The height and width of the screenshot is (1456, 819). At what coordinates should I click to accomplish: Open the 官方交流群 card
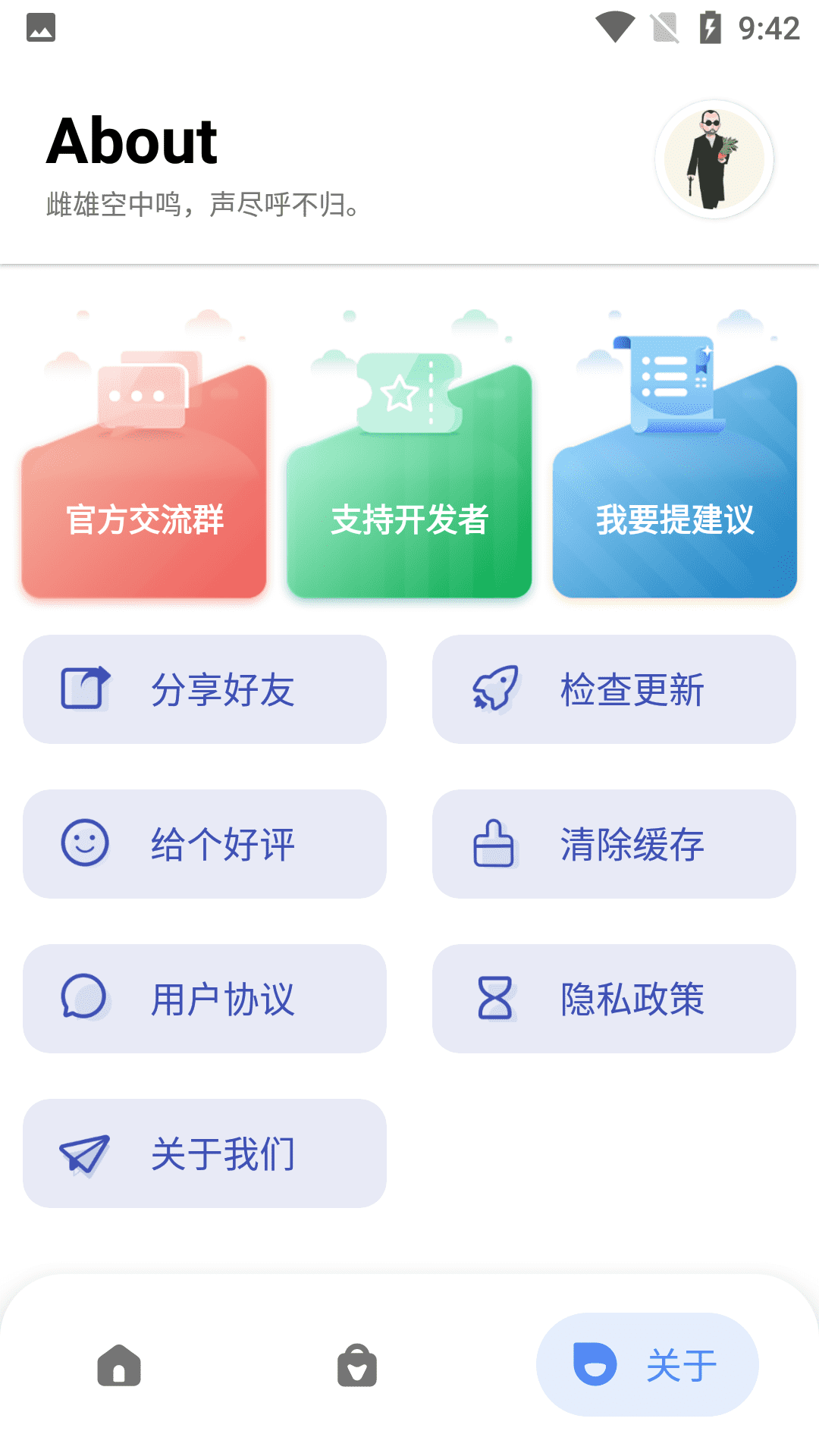[144, 485]
